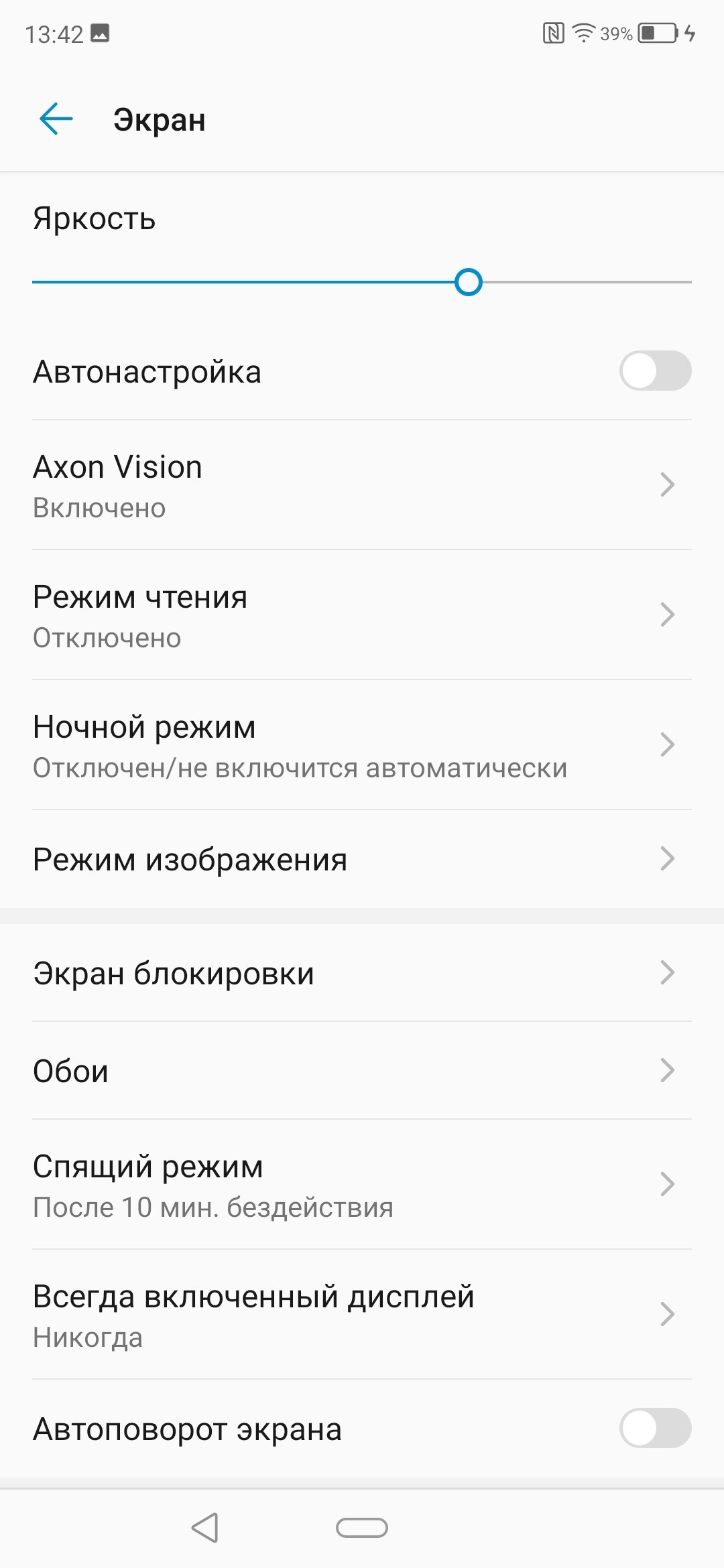Go back from the Экран settings

(56, 120)
